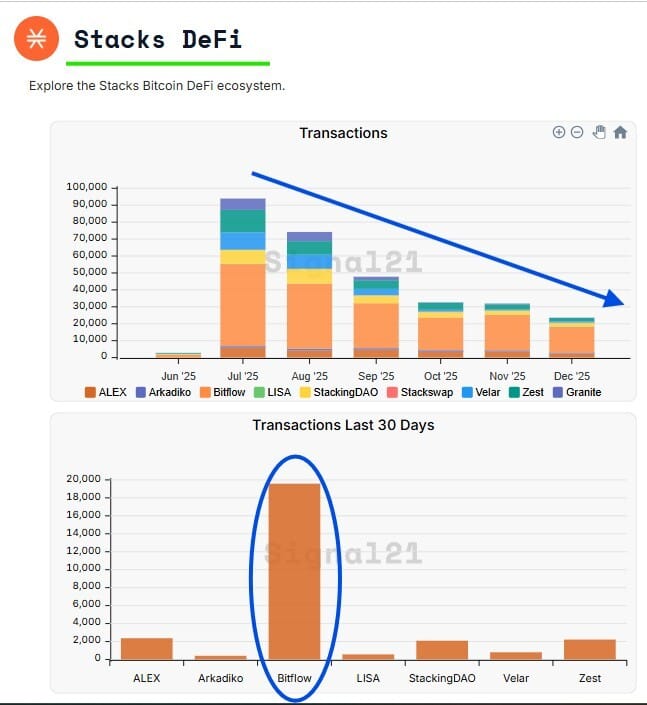Toggle the Bitflow legend series

click(222, 392)
